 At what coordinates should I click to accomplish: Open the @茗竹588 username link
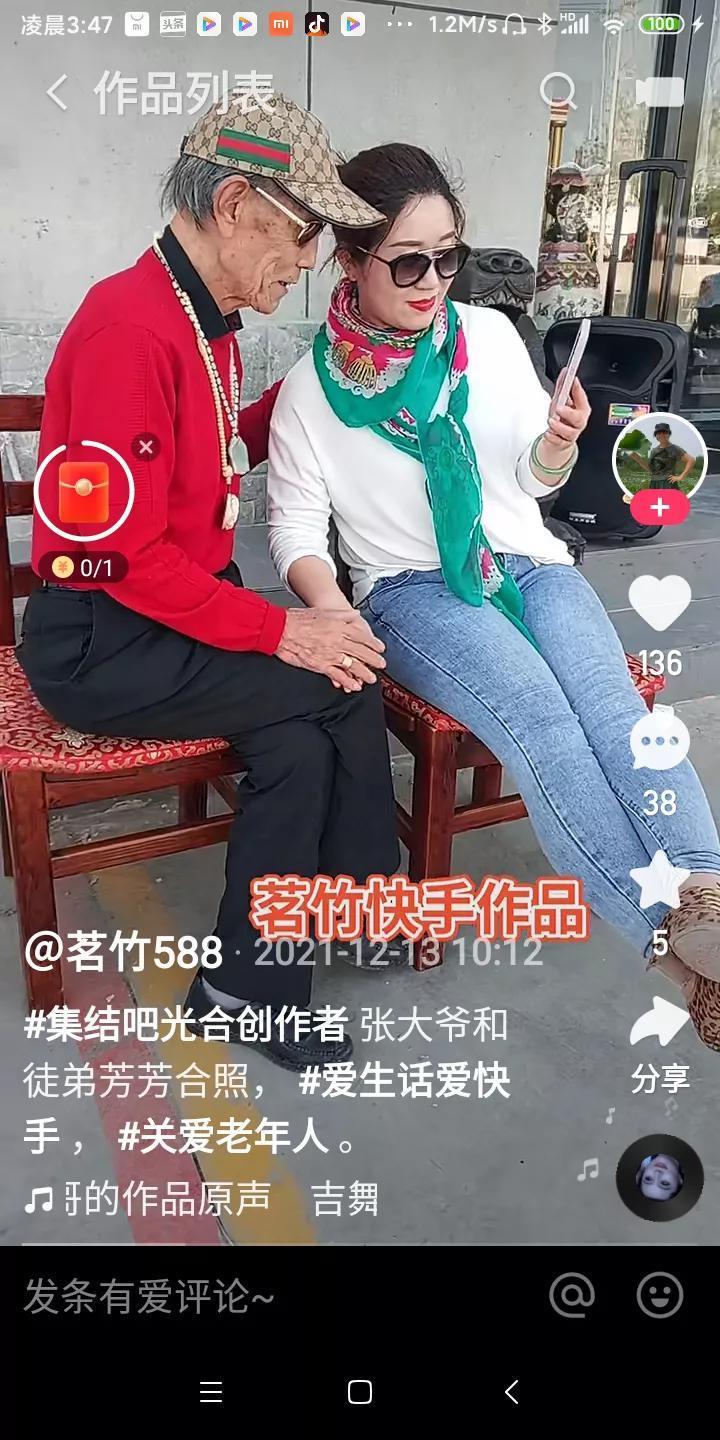point(124,952)
